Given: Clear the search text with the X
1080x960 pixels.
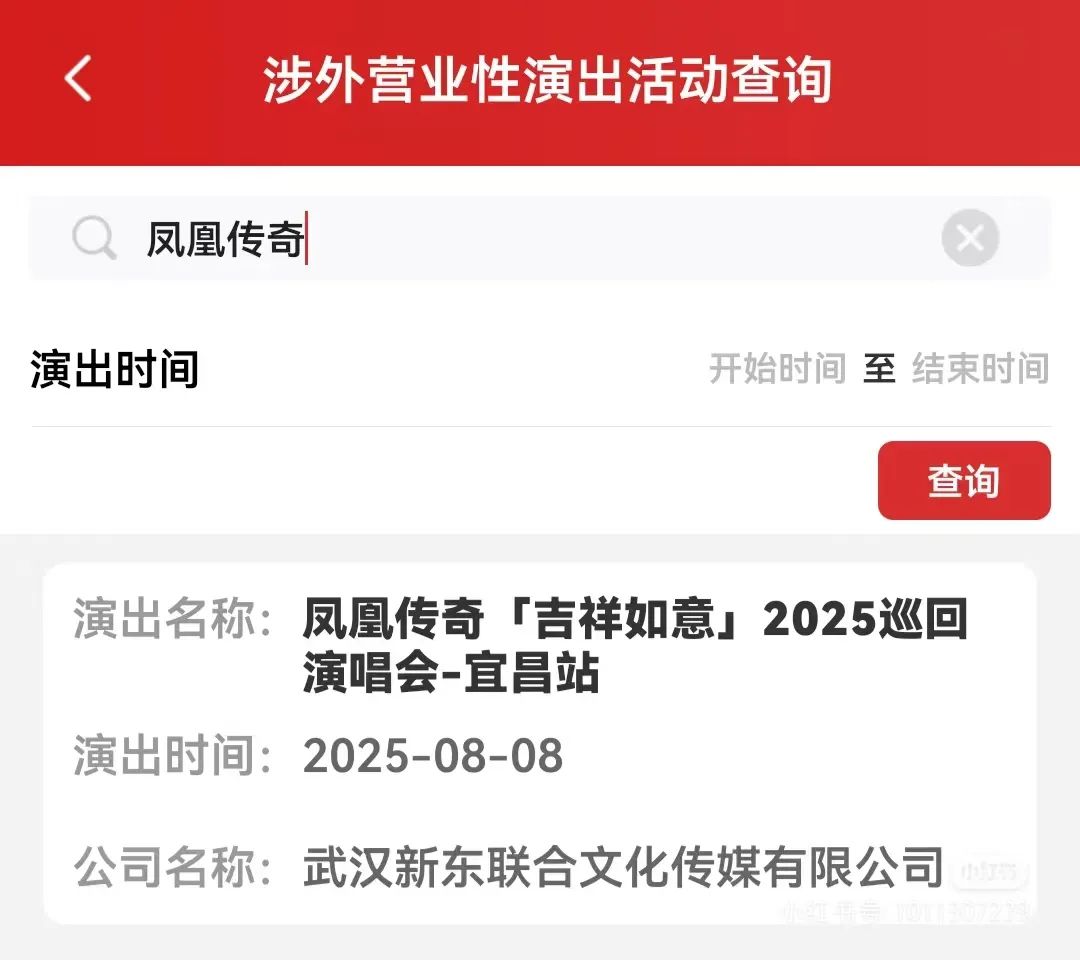Looking at the screenshot, I should [x=969, y=239].
